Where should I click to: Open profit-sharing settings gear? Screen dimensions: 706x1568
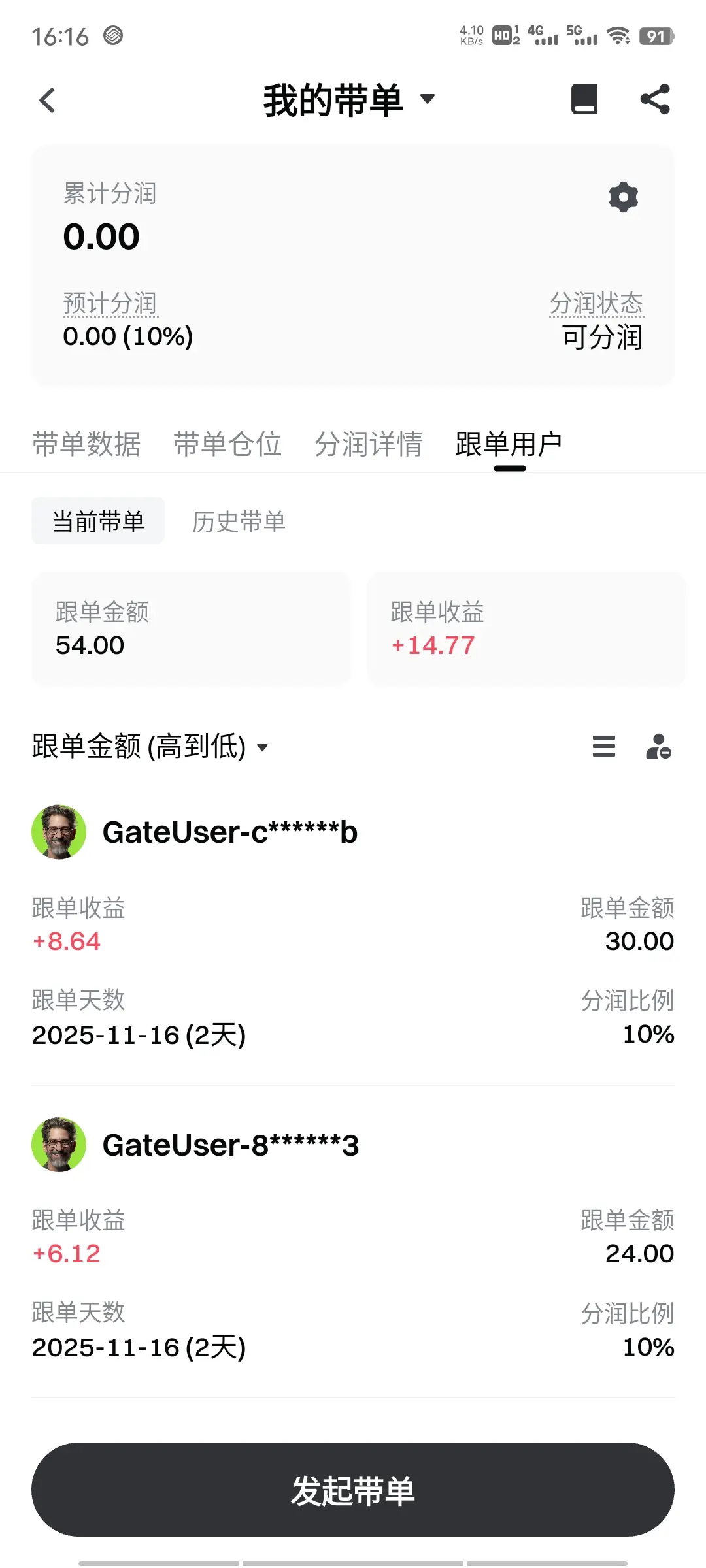click(623, 197)
